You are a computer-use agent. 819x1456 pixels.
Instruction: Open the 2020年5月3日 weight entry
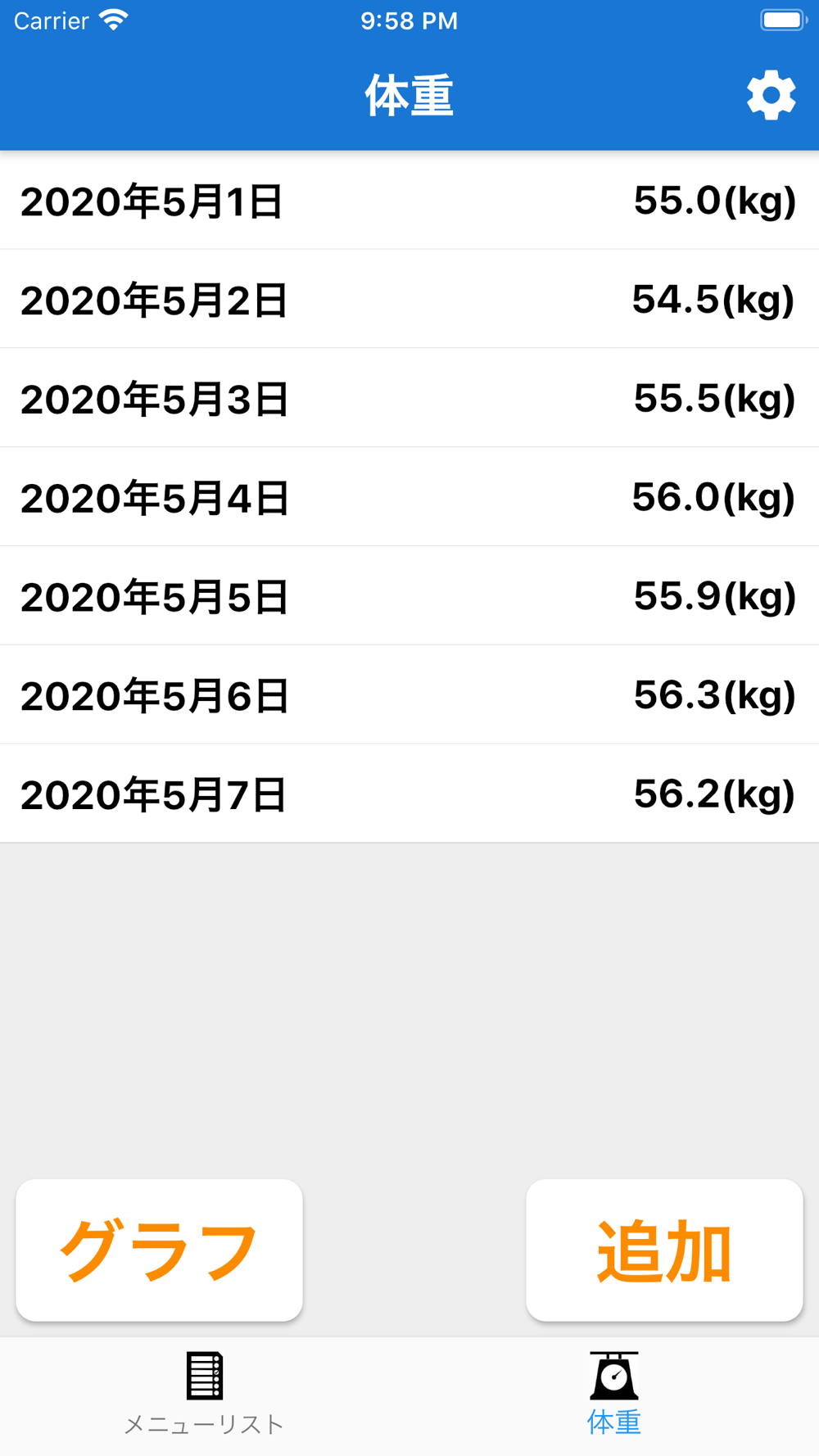409,398
